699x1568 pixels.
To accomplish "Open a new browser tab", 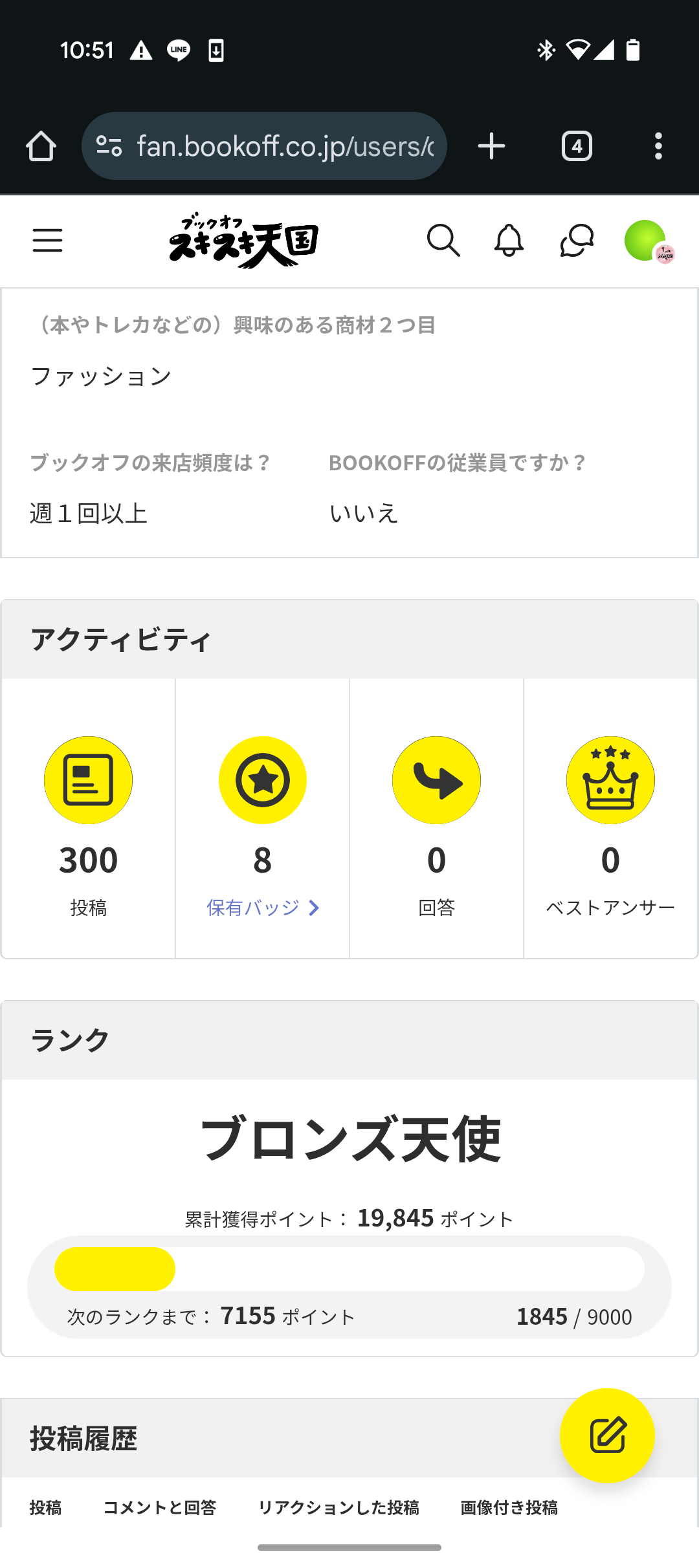I will pyautogui.click(x=491, y=146).
